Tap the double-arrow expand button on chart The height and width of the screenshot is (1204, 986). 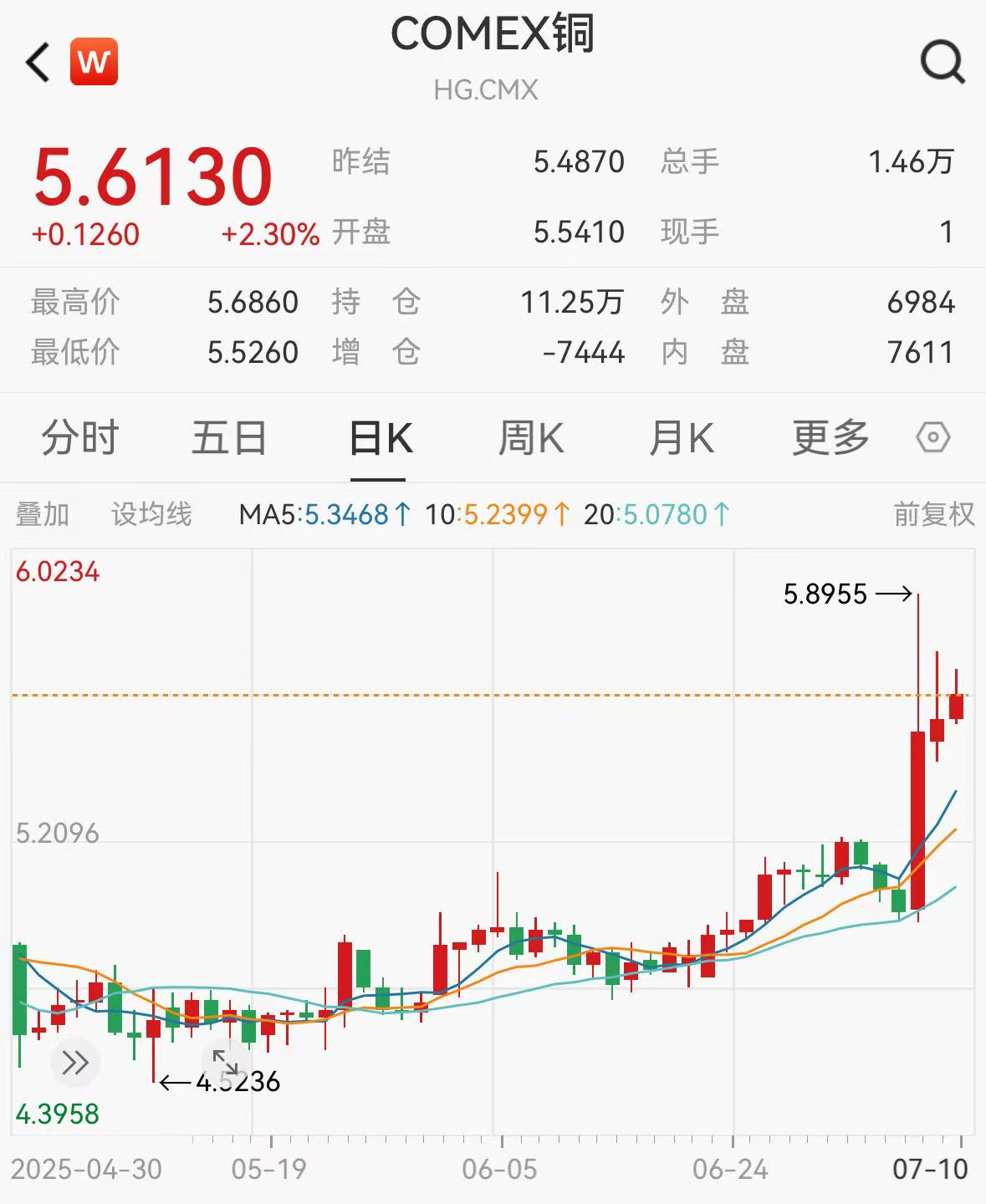click(x=75, y=1063)
